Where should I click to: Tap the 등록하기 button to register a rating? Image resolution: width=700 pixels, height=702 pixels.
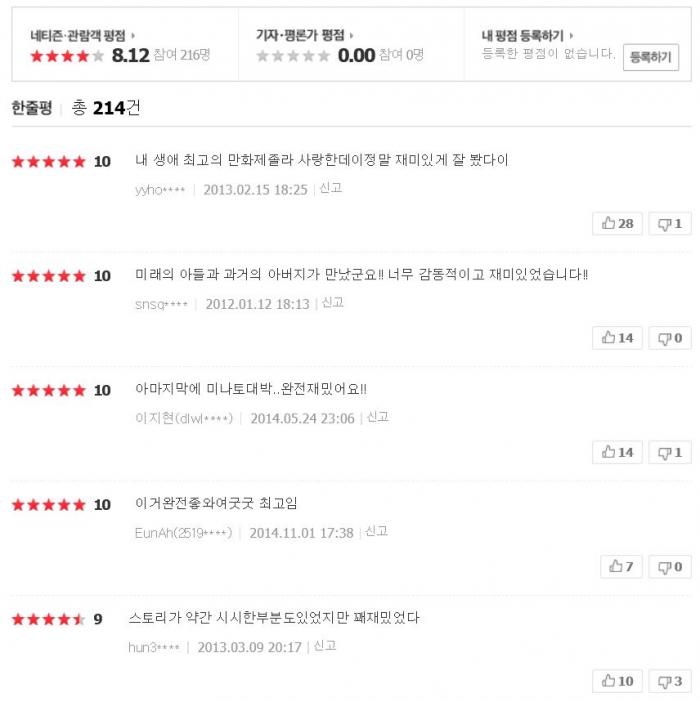(650, 57)
